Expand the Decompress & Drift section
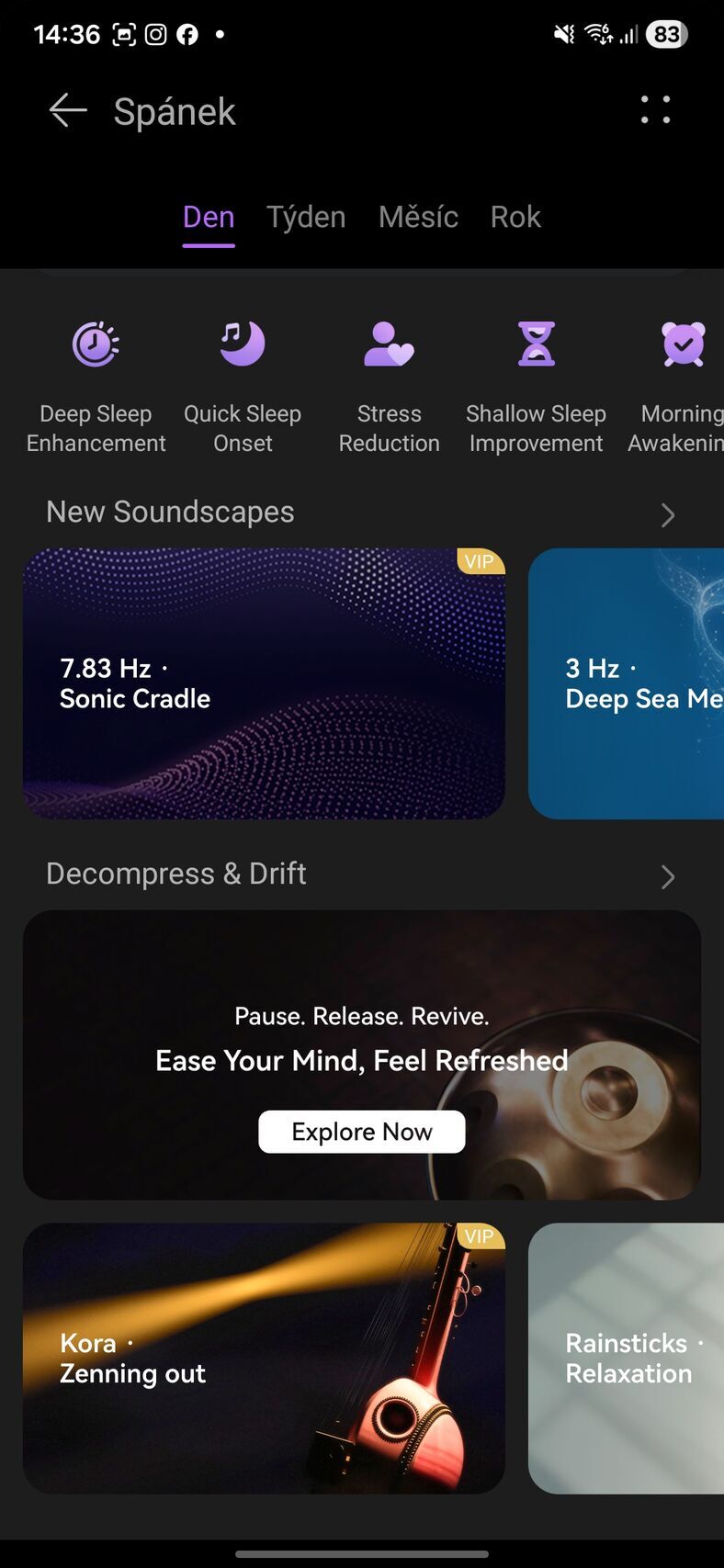The width and height of the screenshot is (724, 1568). (668, 876)
